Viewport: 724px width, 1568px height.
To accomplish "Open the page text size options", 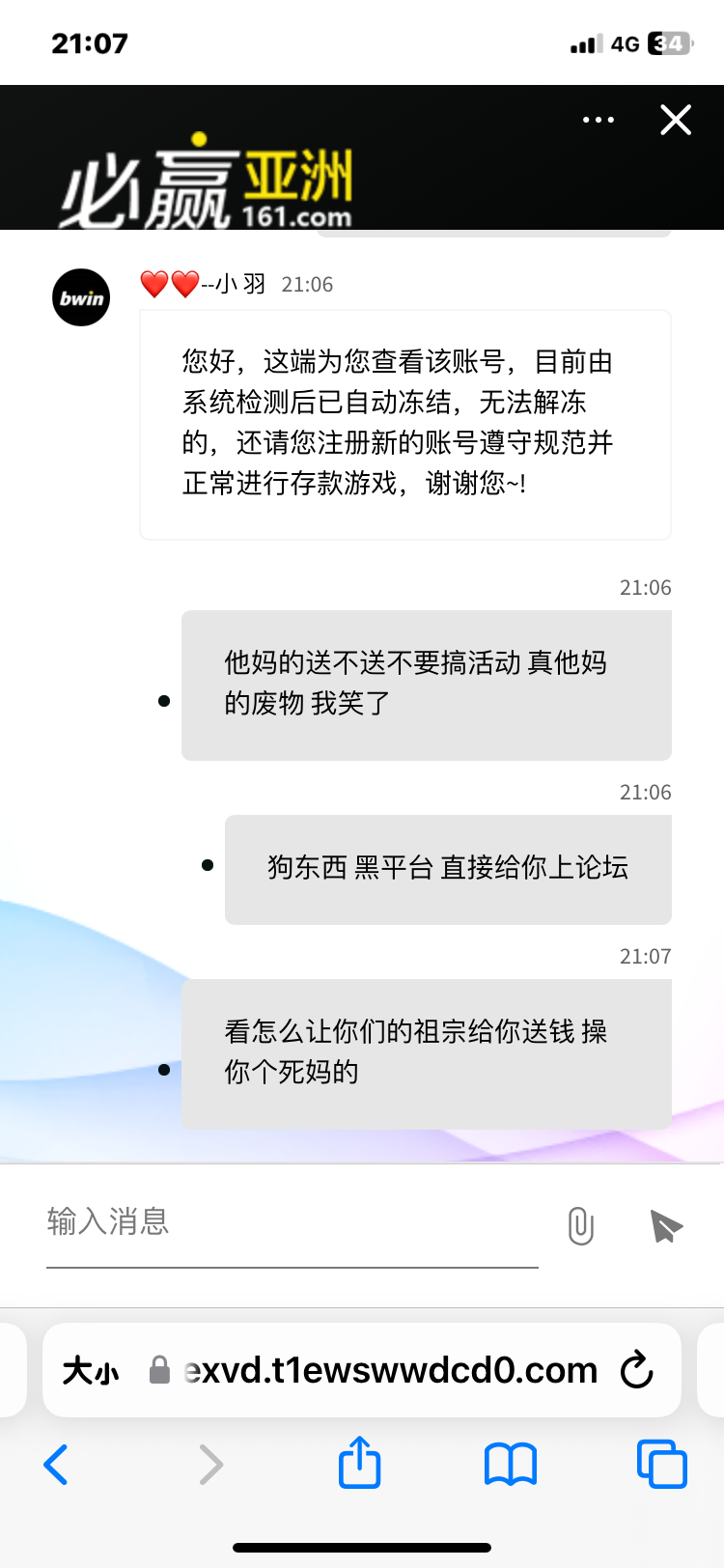I will point(91,1370).
